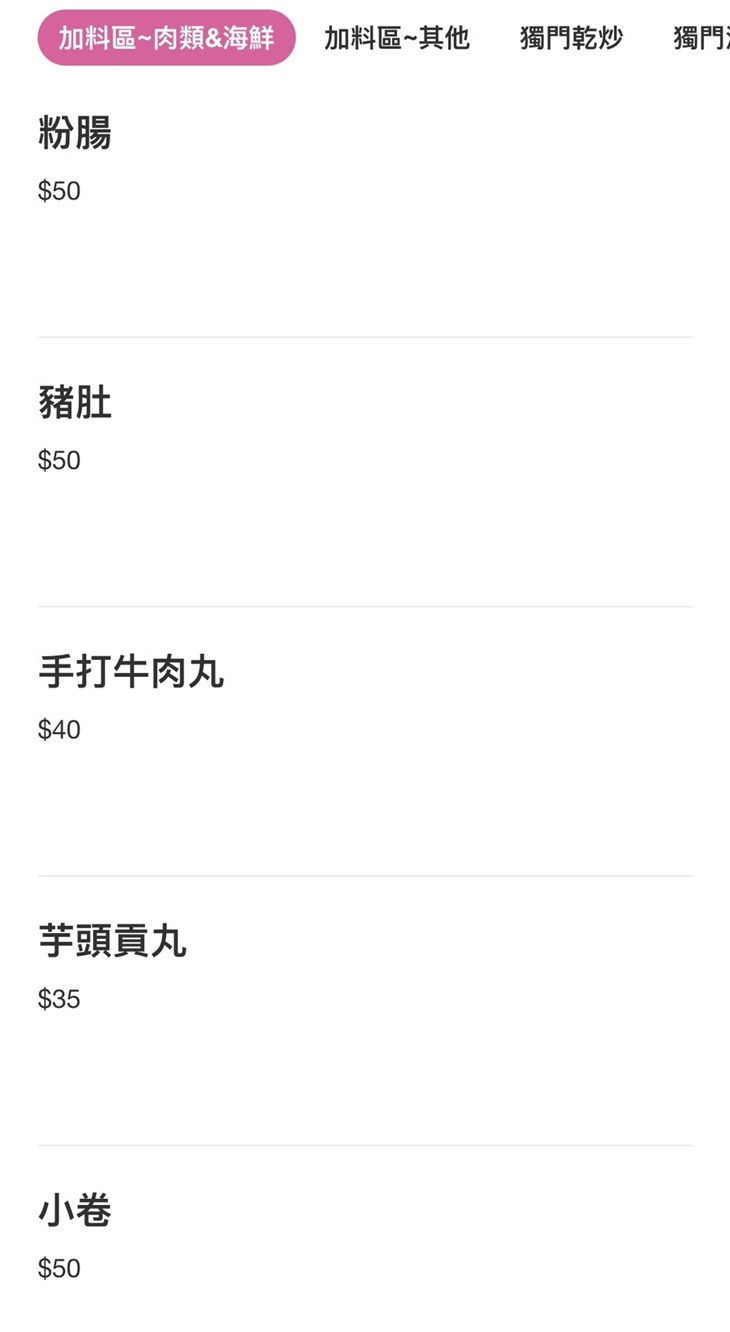This screenshot has width=730, height=1332.
Task: Choose the beef ball item card
Action: [132, 672]
